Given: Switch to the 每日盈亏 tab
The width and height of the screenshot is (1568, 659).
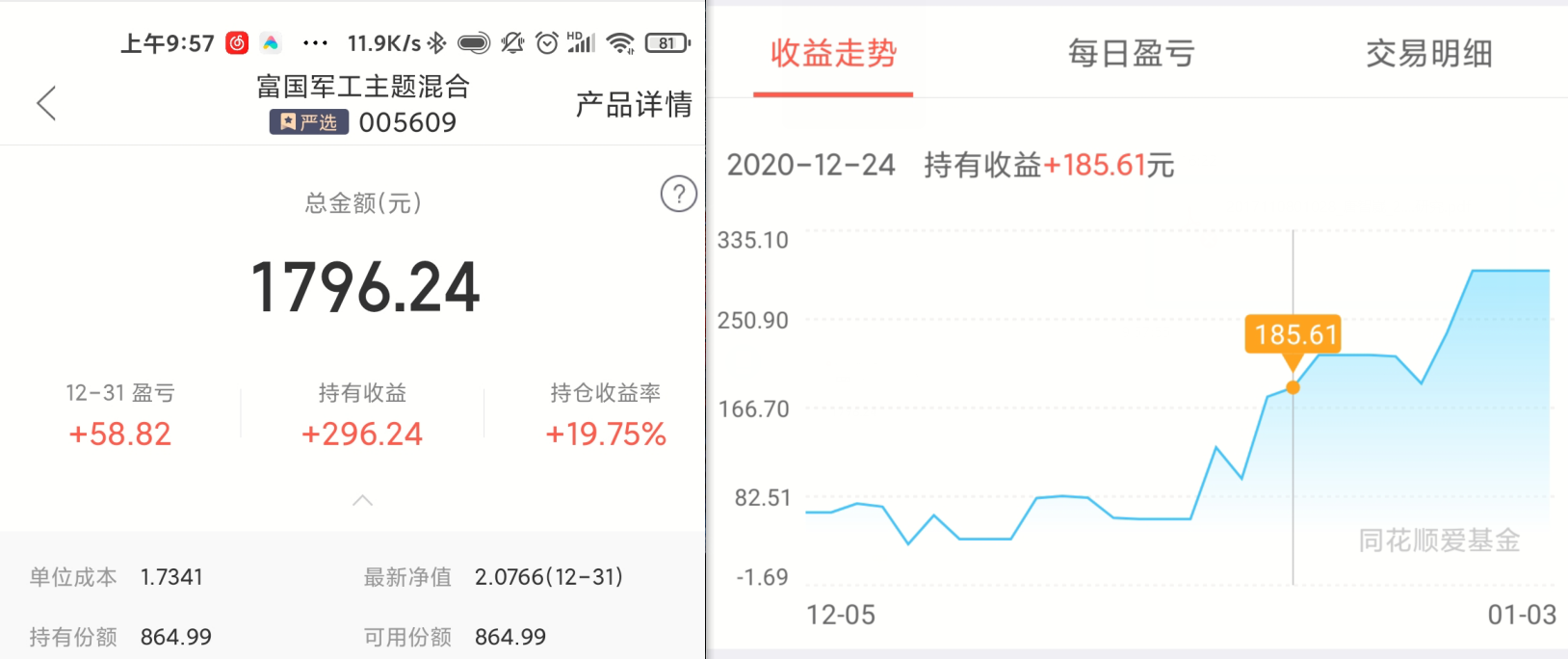Looking at the screenshot, I should [1131, 54].
